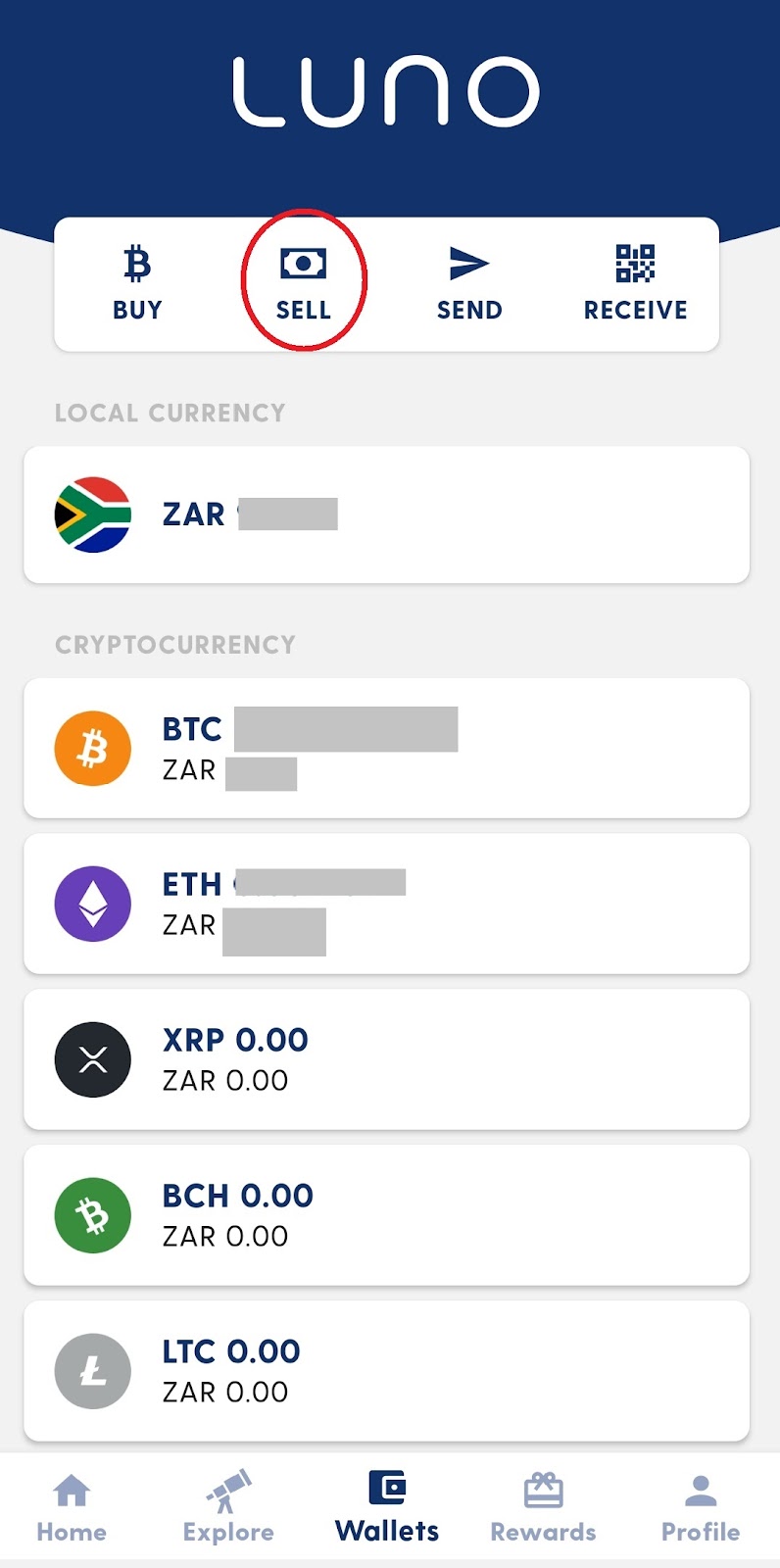This screenshot has height=1568, width=780.
Task: Tap the Wallets tab
Action: [387, 1509]
